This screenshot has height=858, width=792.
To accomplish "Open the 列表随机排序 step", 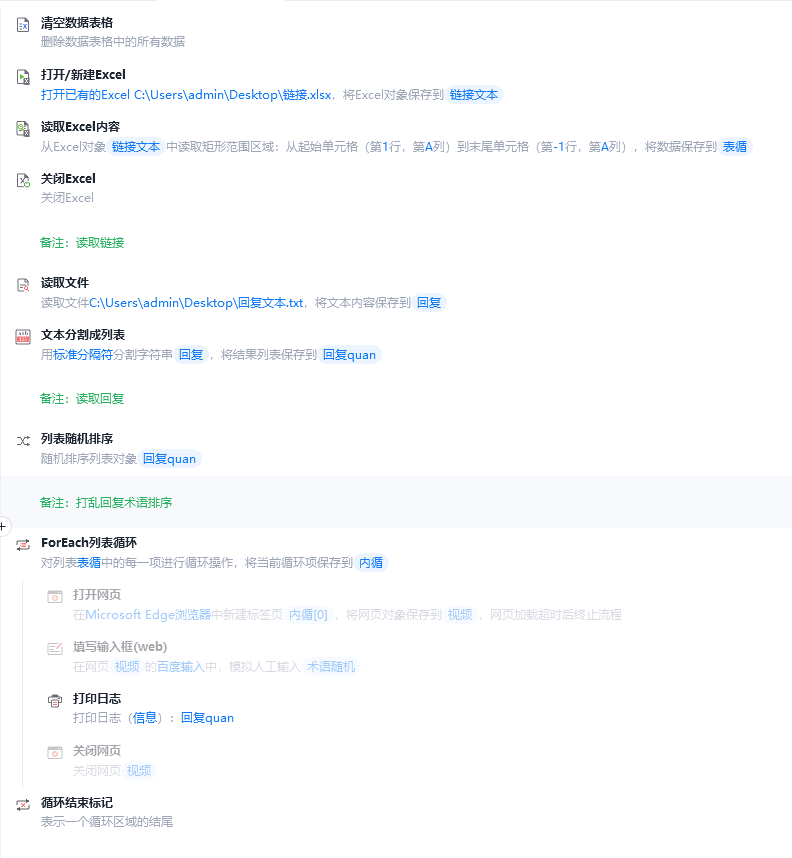I will 77,438.
